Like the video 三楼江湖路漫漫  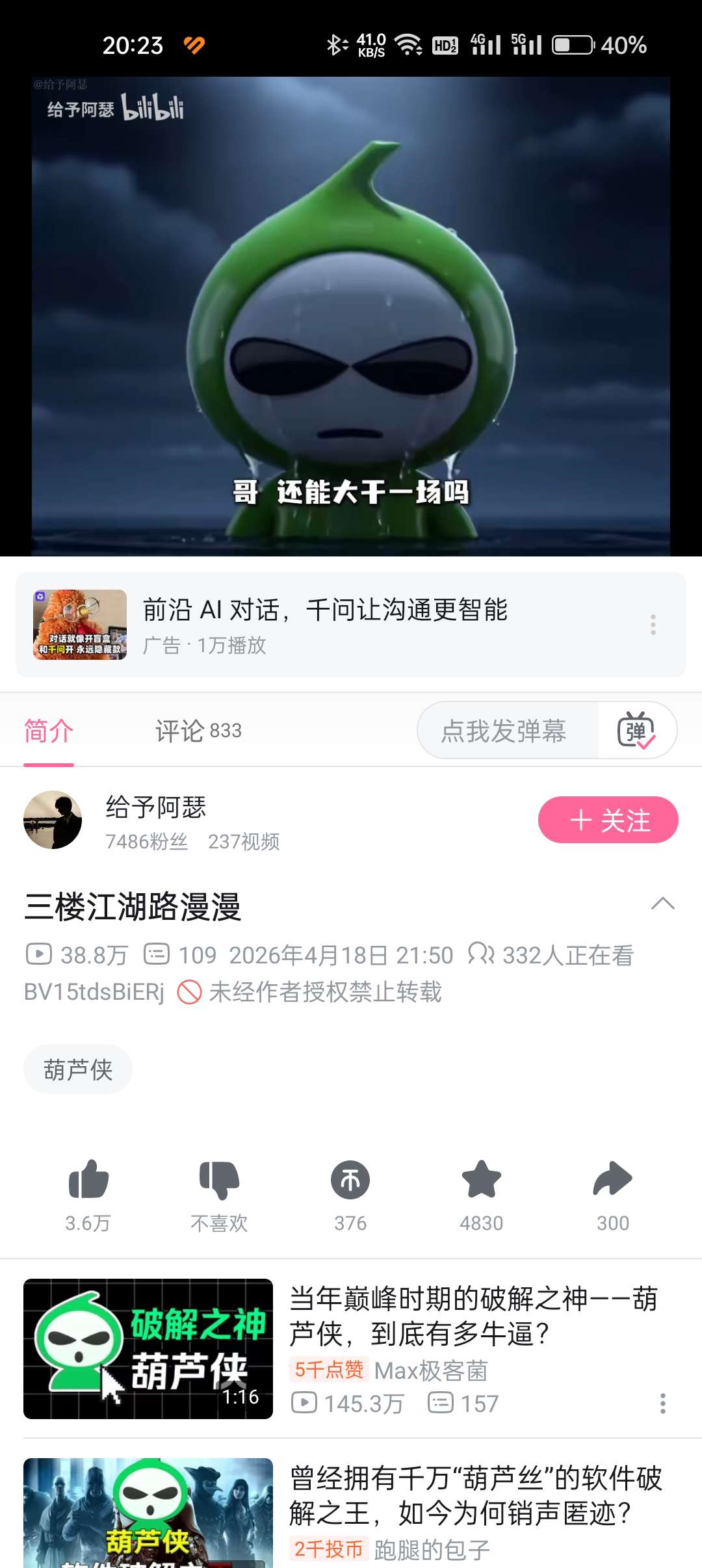click(x=89, y=1180)
